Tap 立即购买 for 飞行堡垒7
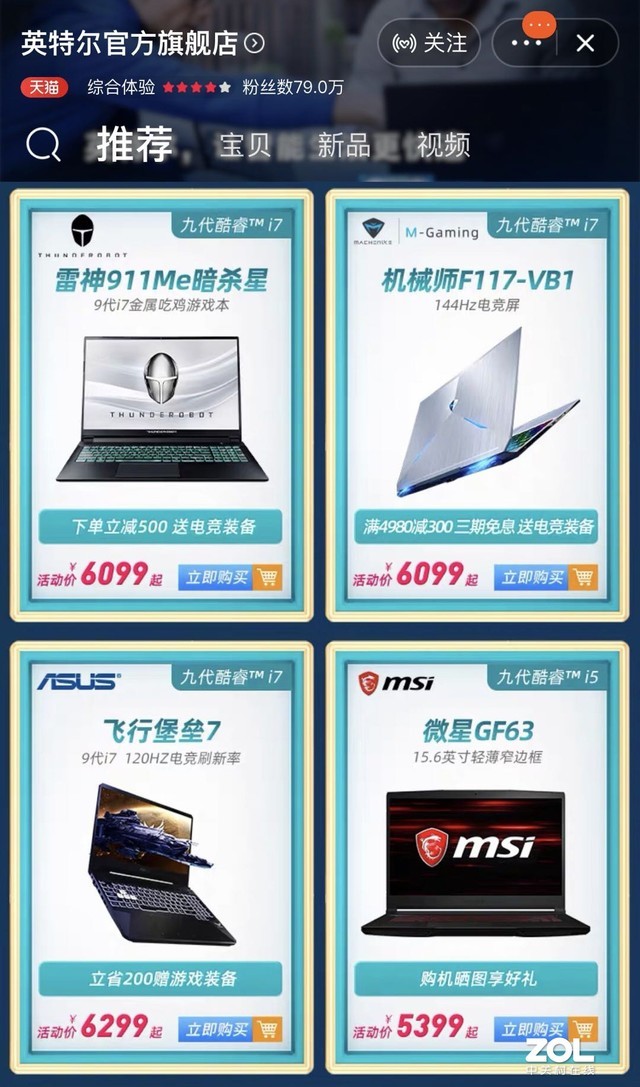The image size is (640, 1087). 230,1028
